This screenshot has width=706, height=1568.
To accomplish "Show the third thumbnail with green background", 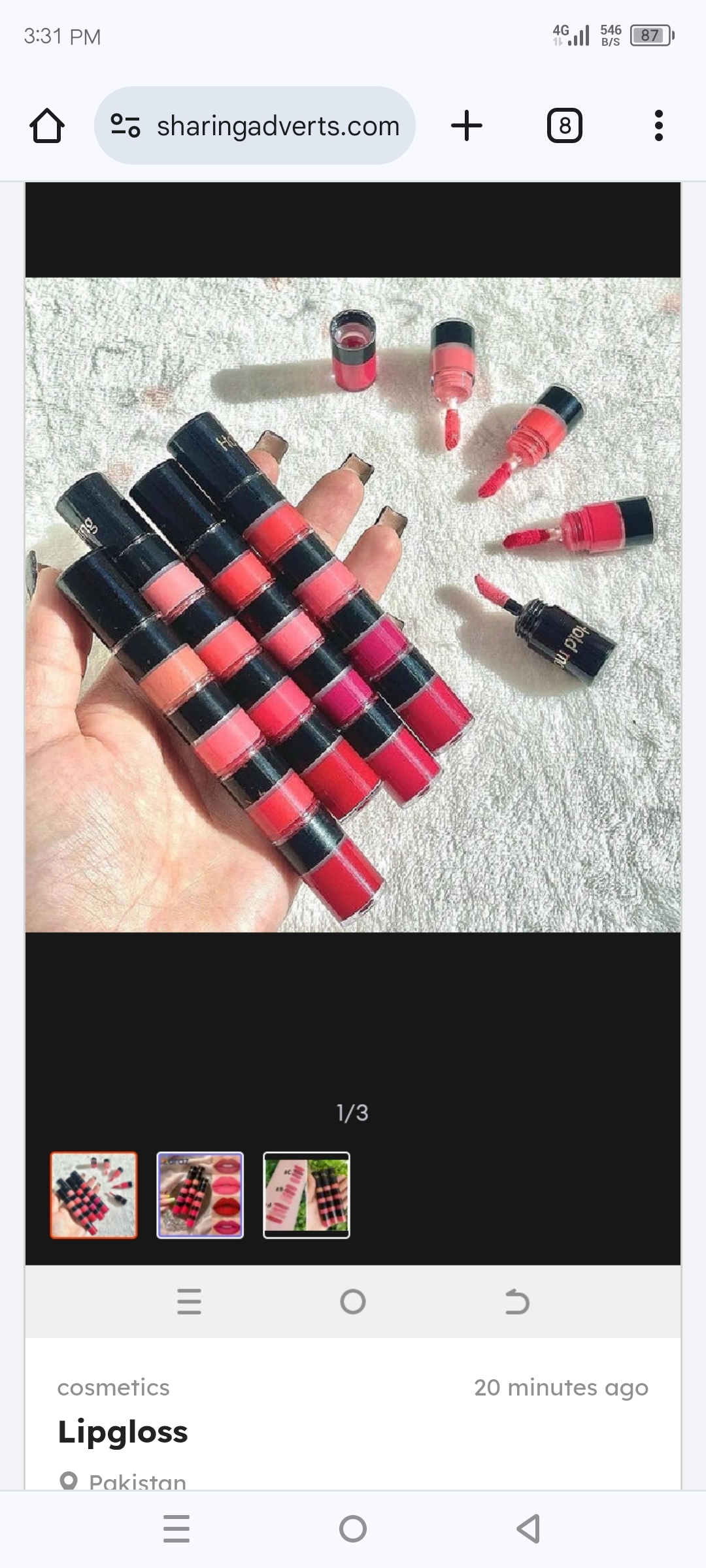I will click(x=306, y=1195).
